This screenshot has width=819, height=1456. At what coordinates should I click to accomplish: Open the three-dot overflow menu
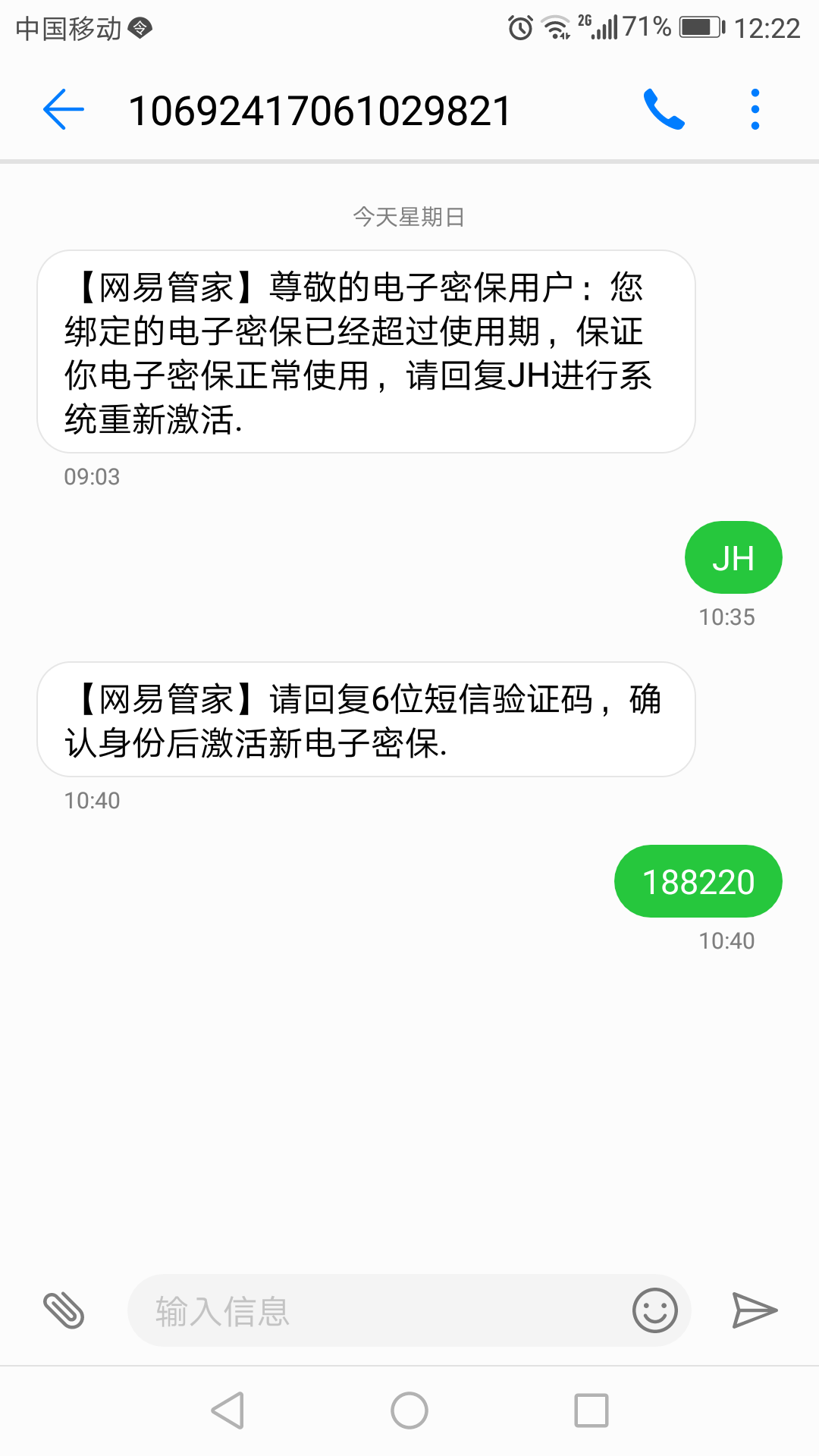(x=755, y=110)
